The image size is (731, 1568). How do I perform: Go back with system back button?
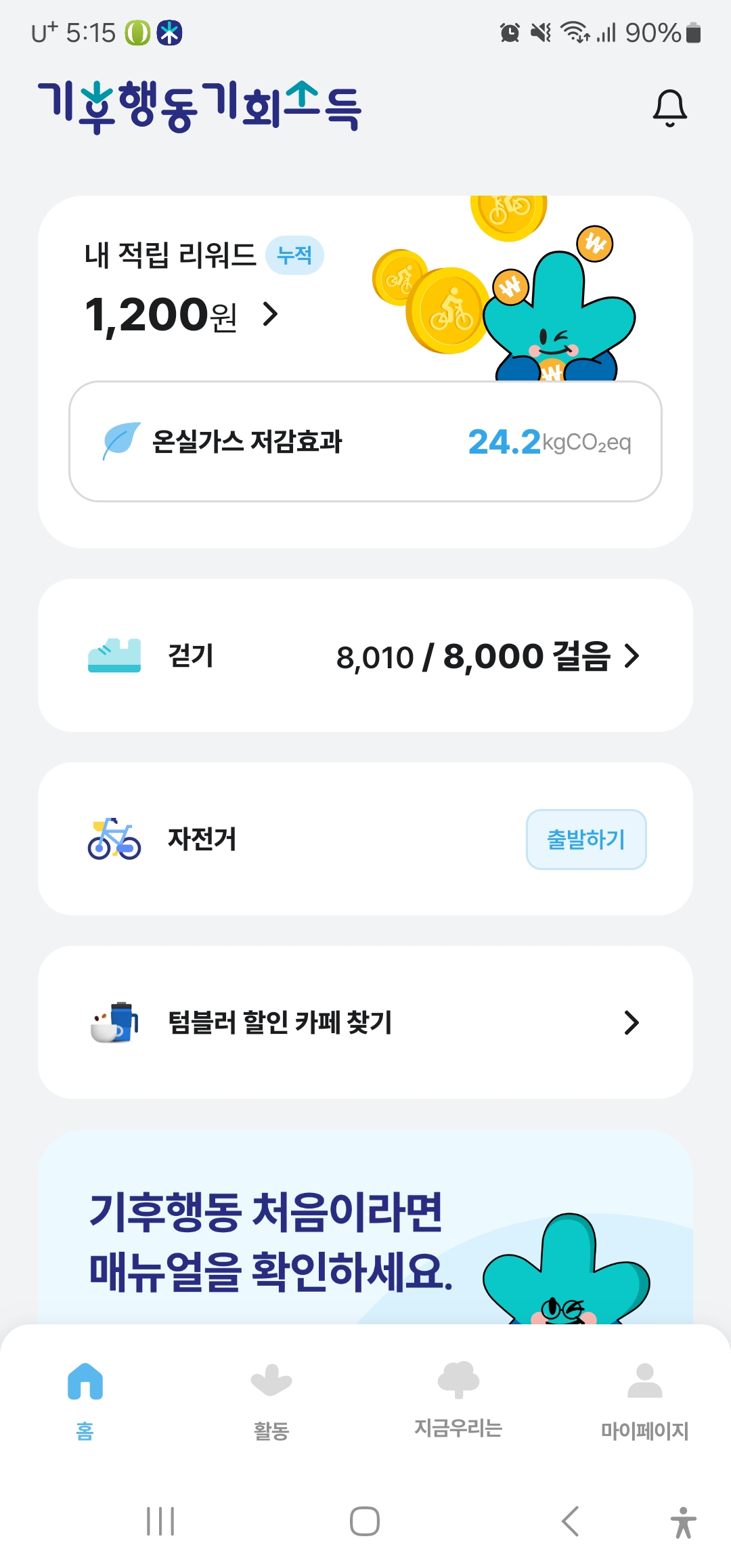click(571, 1522)
